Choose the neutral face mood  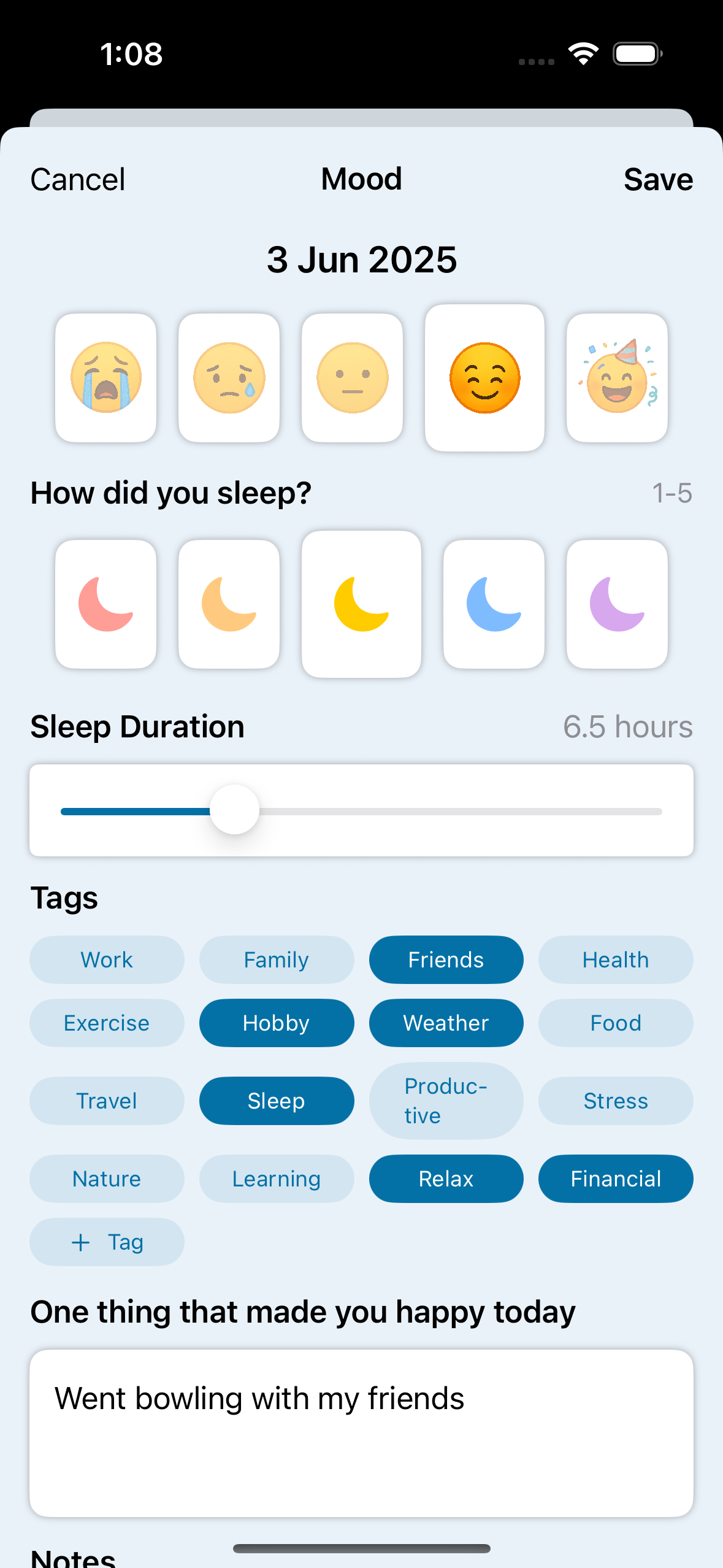[x=352, y=378]
